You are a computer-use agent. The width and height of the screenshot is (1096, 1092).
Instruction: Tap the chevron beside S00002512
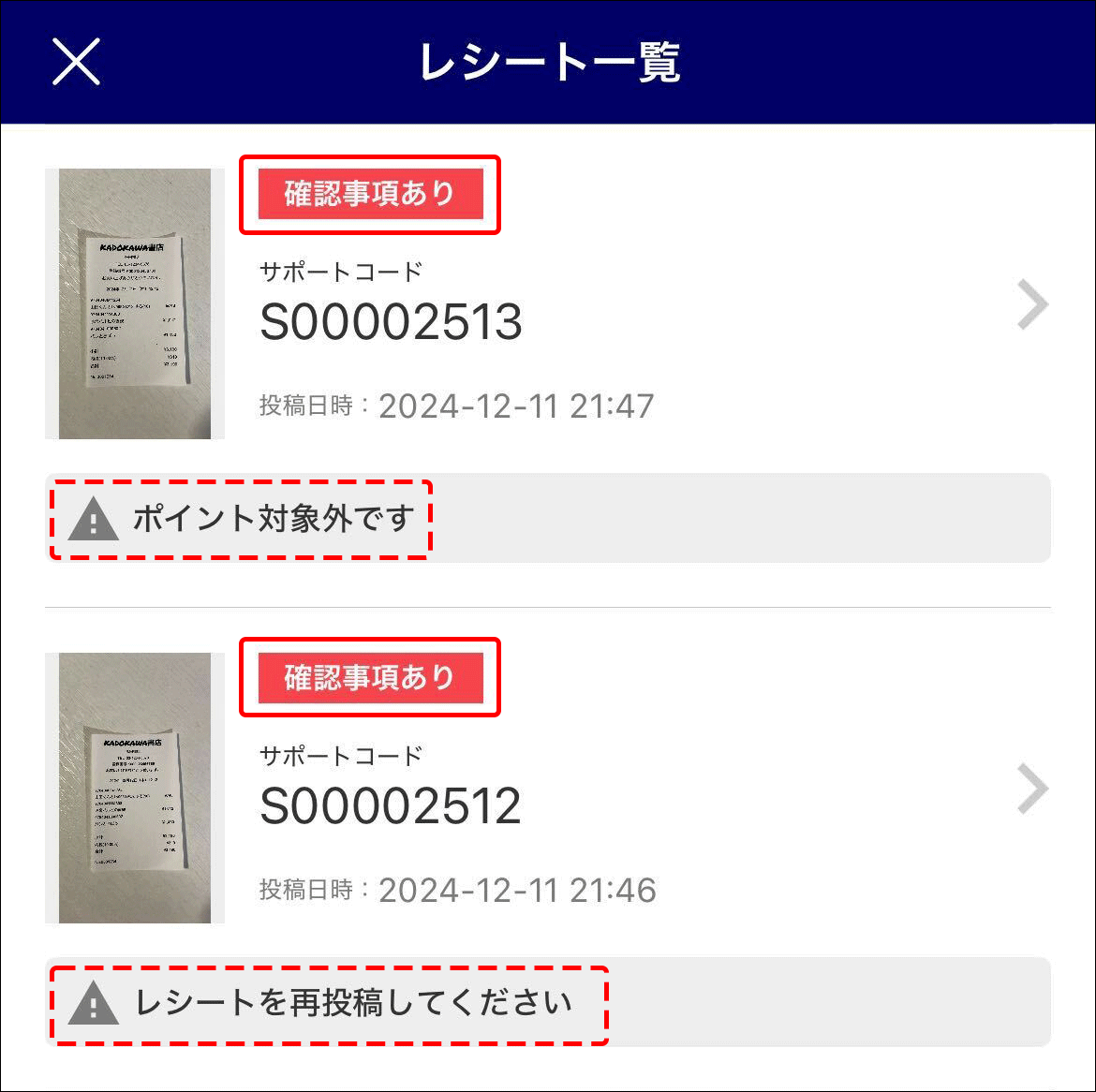(1032, 789)
